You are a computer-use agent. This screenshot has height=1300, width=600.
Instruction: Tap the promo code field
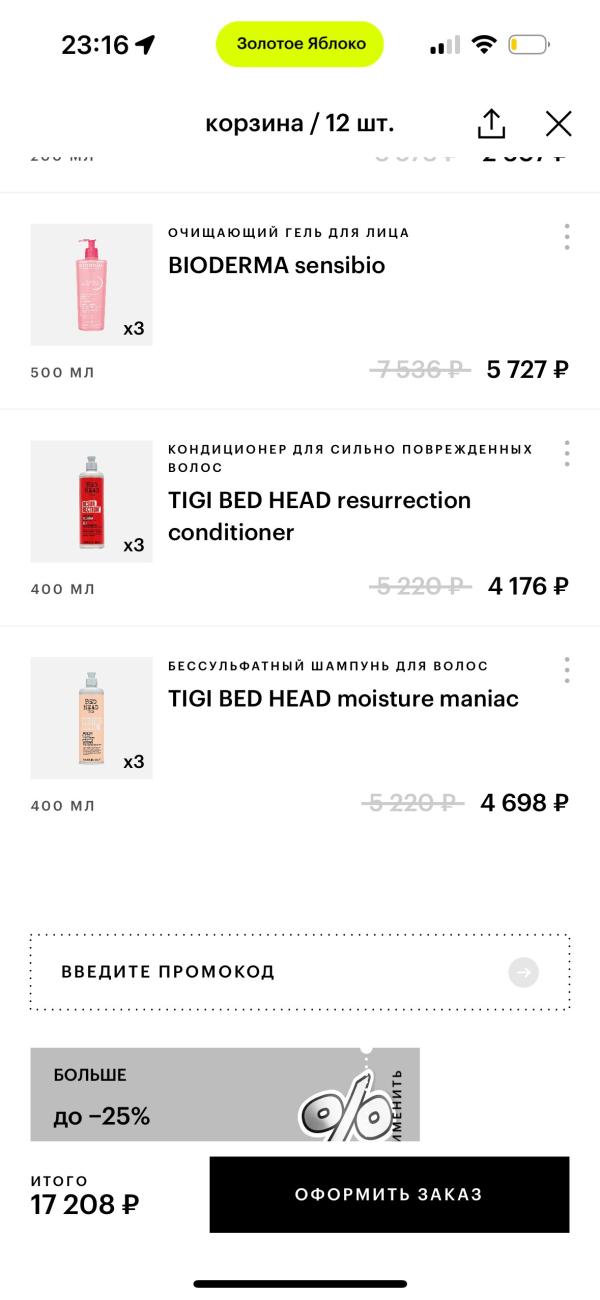270,971
